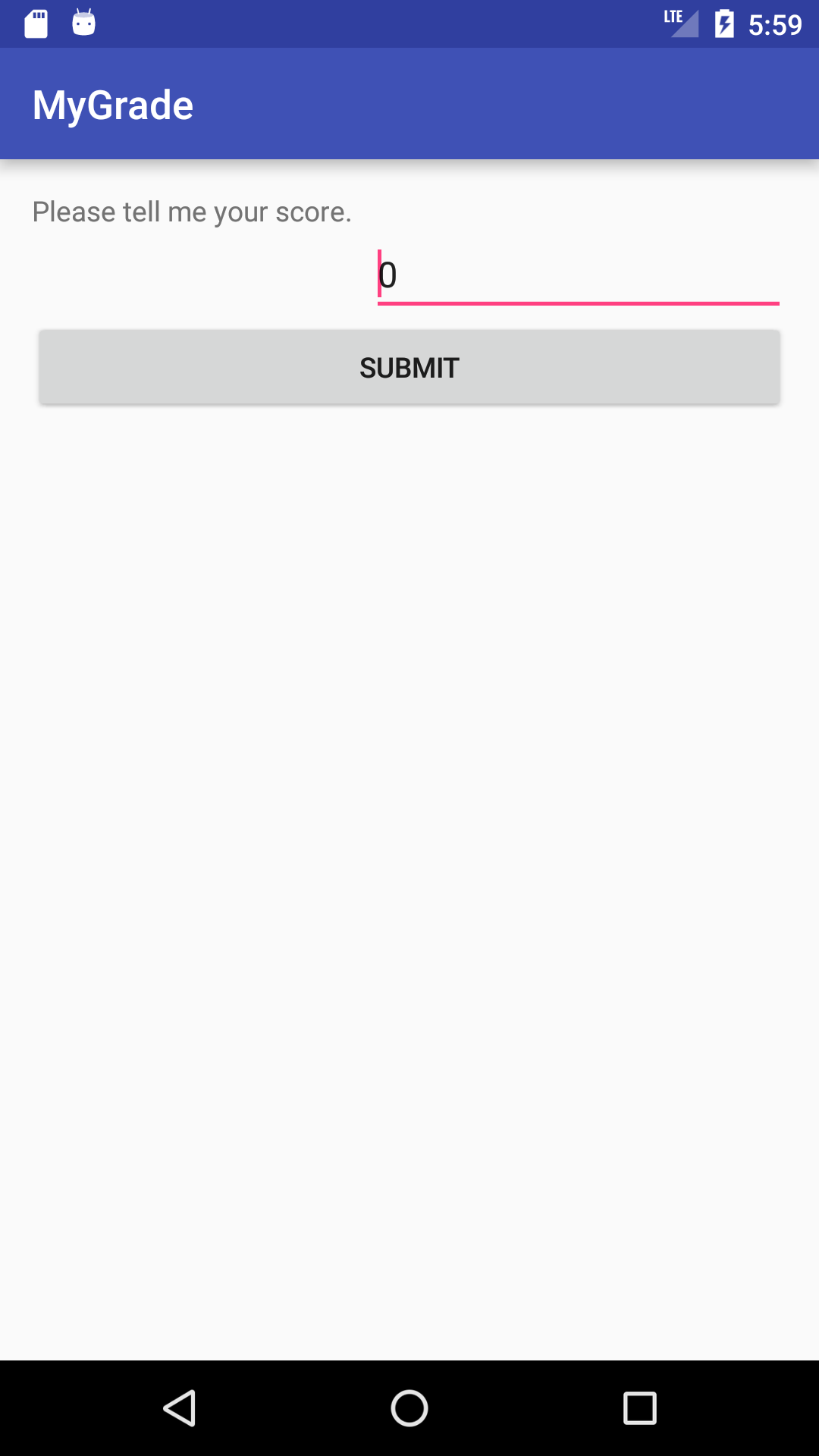
Task: Tap the score input field
Action: pos(578,276)
